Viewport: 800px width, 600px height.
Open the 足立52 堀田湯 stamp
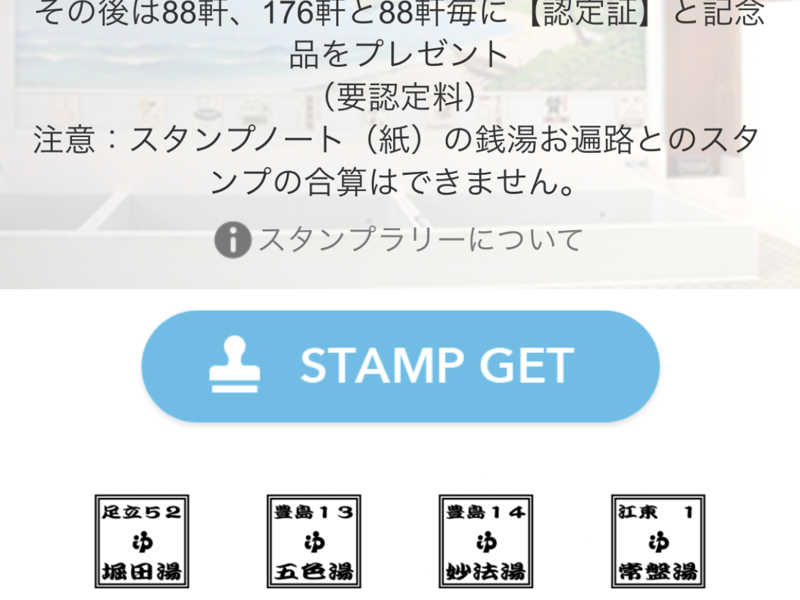coord(142,542)
